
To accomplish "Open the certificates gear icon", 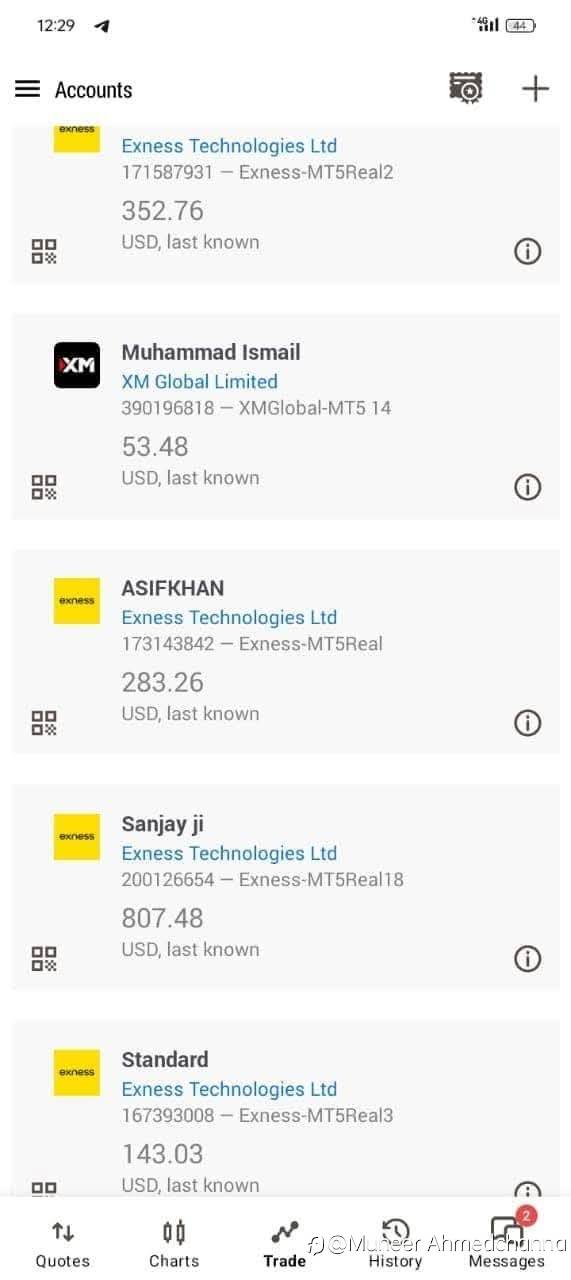I will pos(465,88).
